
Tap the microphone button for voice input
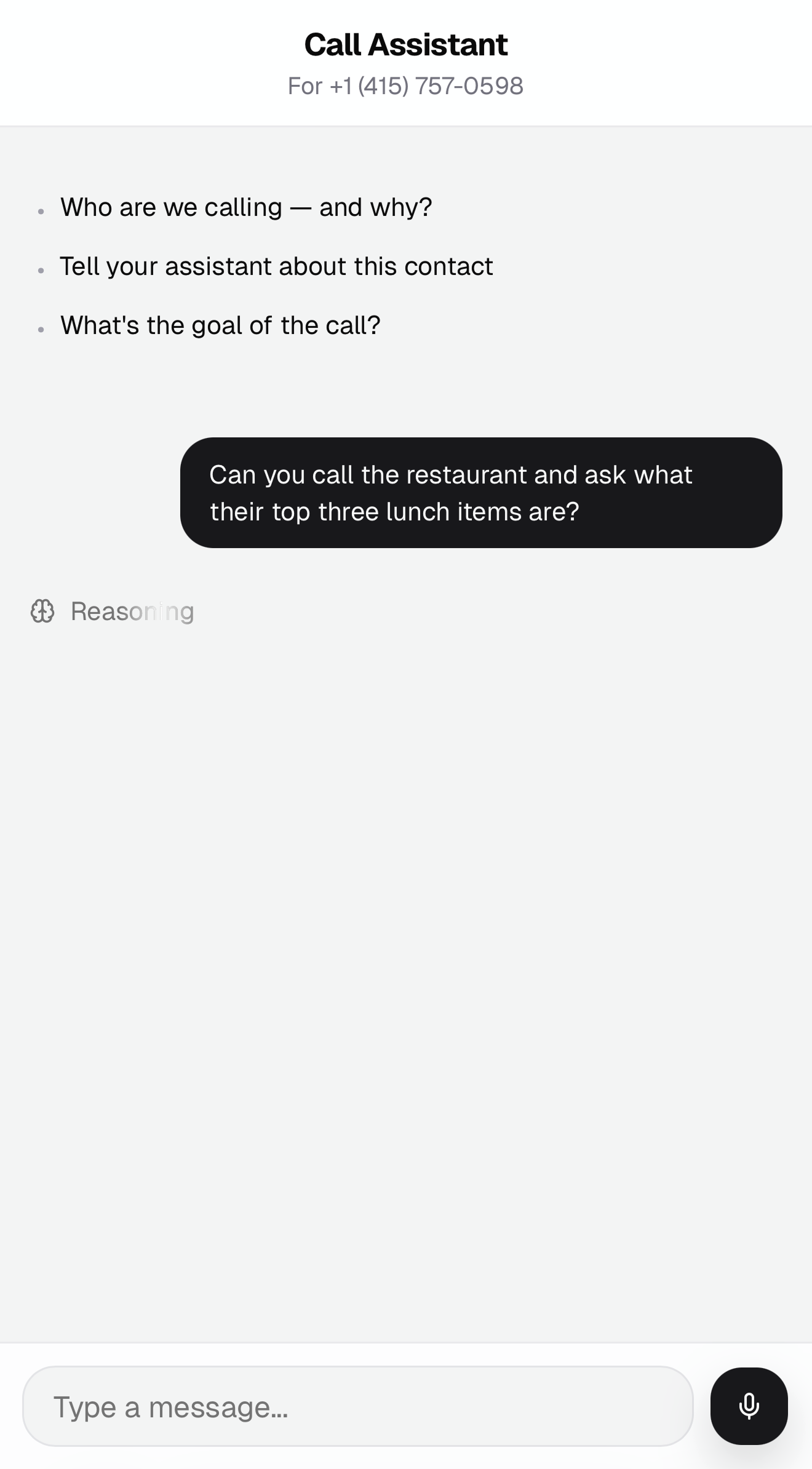(x=749, y=1406)
